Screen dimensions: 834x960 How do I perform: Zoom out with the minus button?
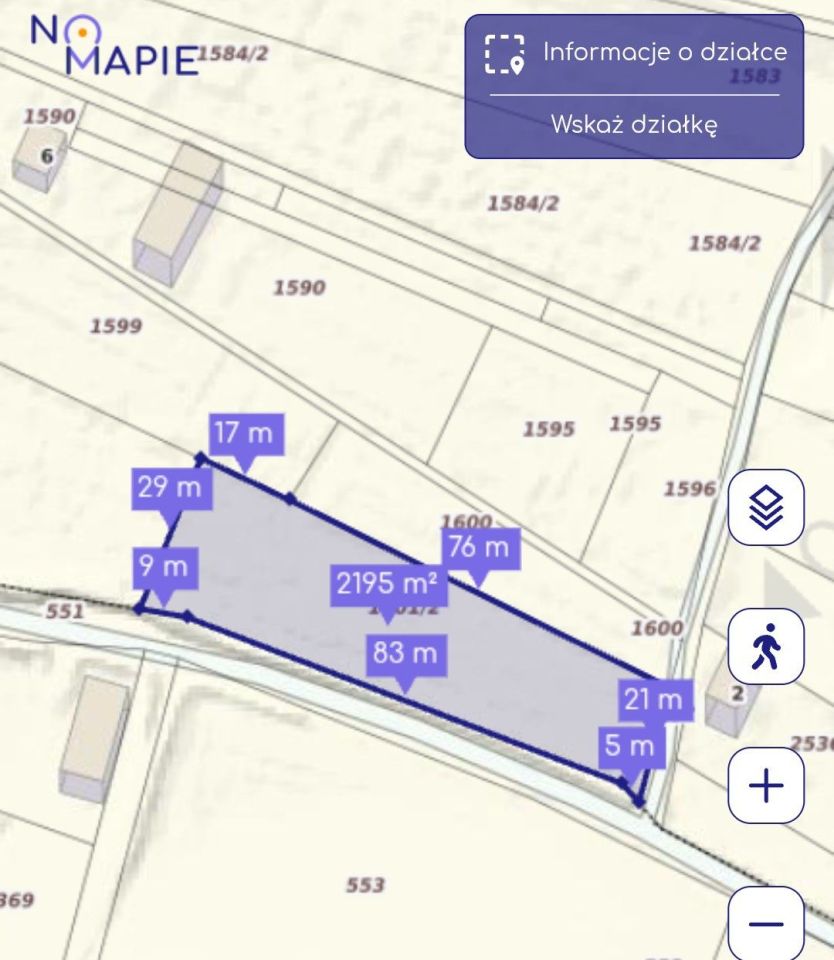766,923
